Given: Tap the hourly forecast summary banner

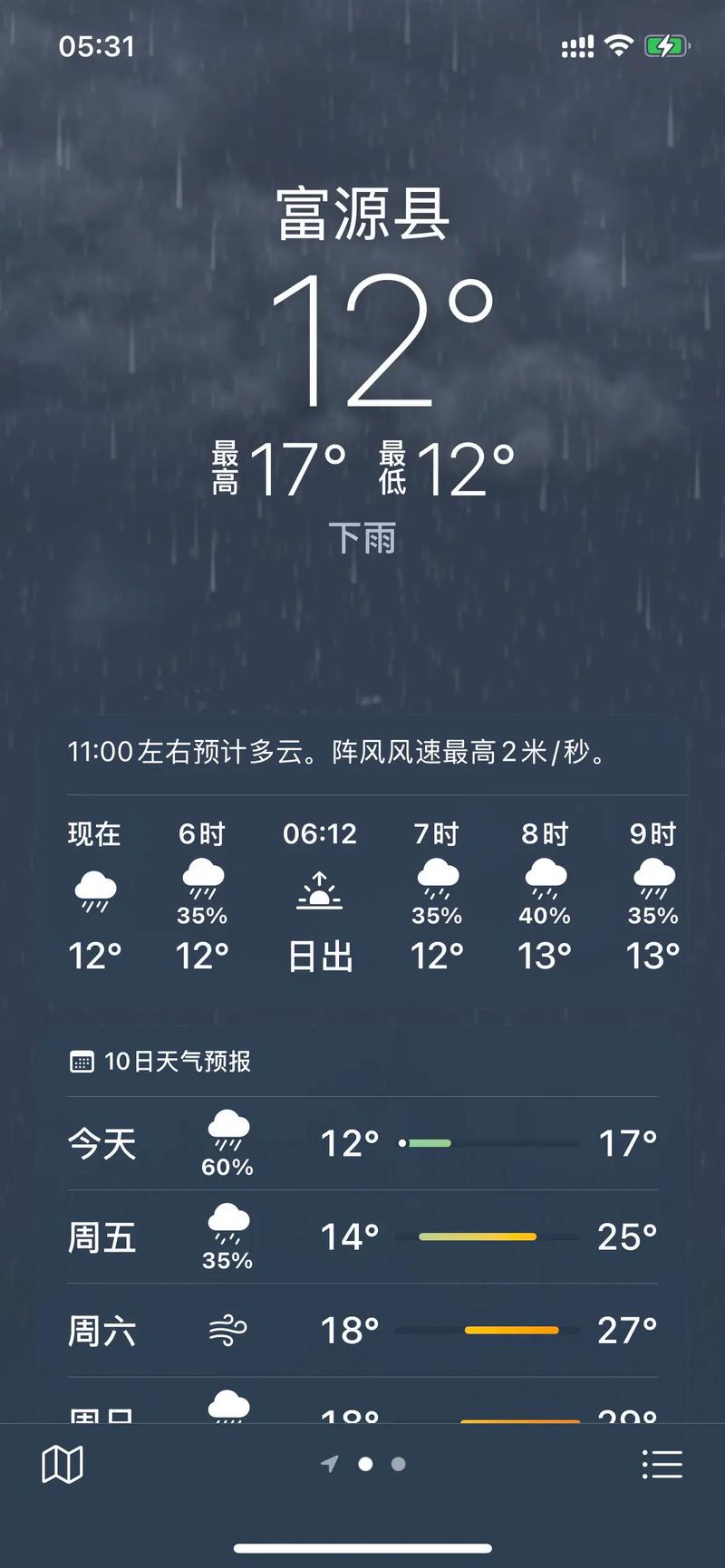Looking at the screenshot, I should point(362,752).
